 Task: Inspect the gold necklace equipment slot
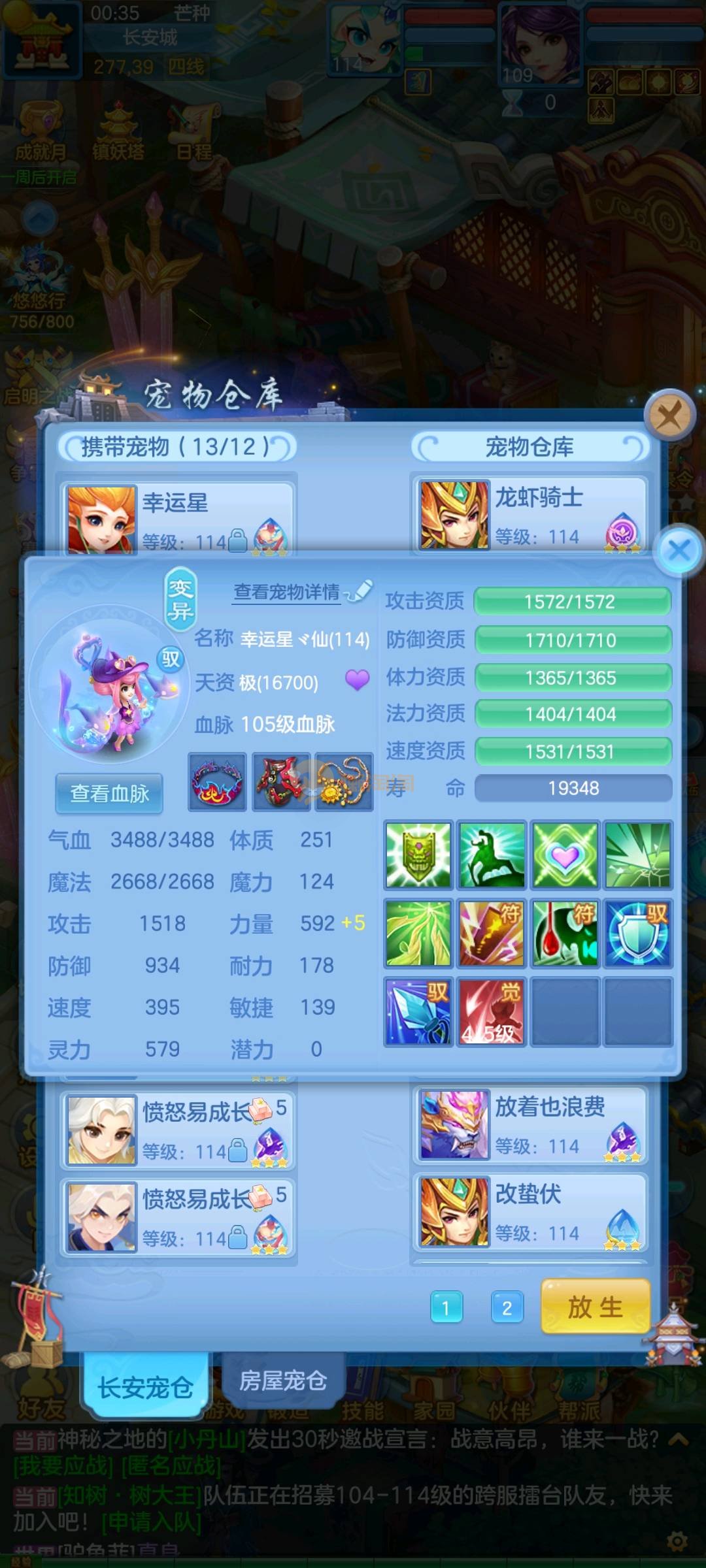344,781
